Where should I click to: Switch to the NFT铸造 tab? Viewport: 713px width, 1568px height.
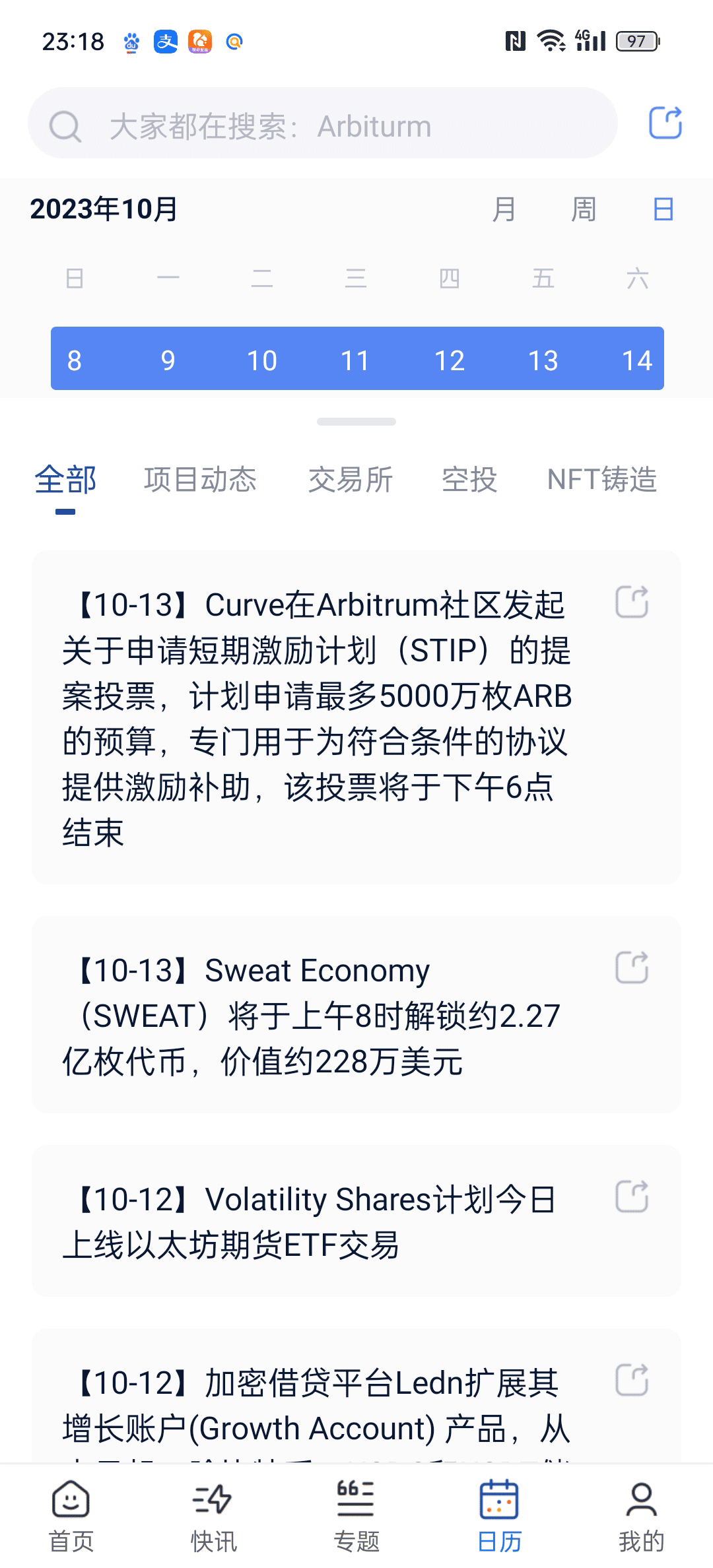pos(602,480)
